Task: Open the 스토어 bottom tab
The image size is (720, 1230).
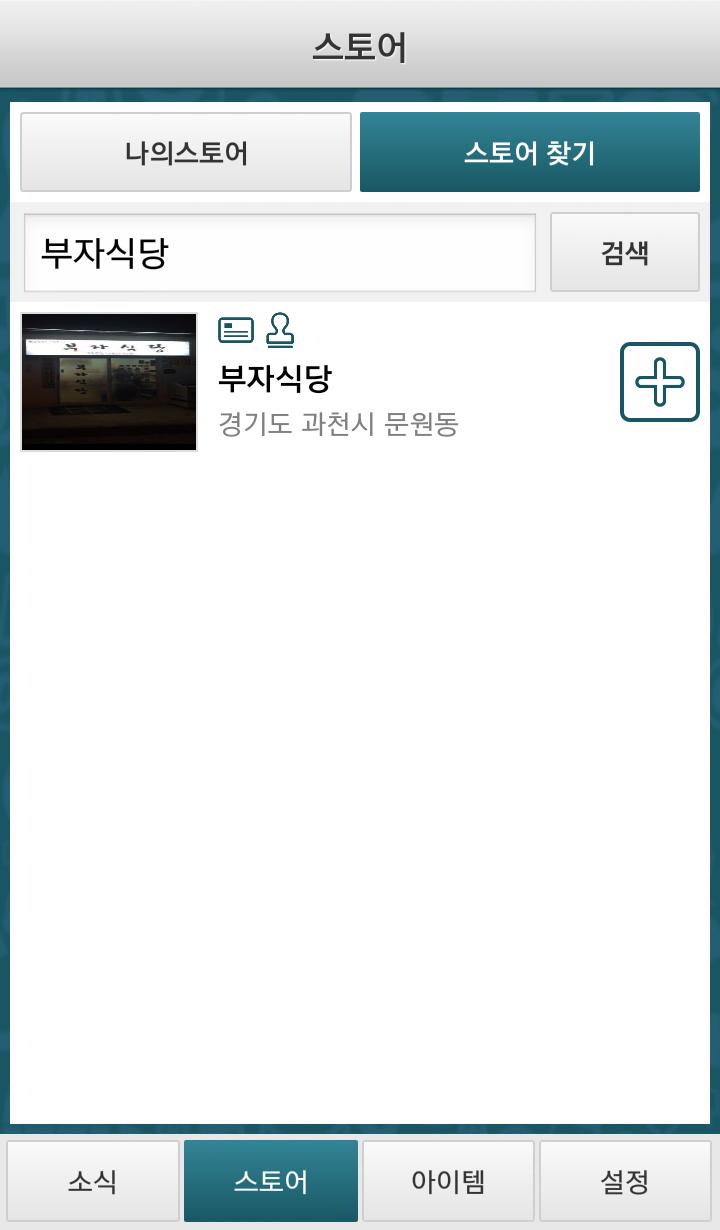Action: click(x=270, y=1181)
